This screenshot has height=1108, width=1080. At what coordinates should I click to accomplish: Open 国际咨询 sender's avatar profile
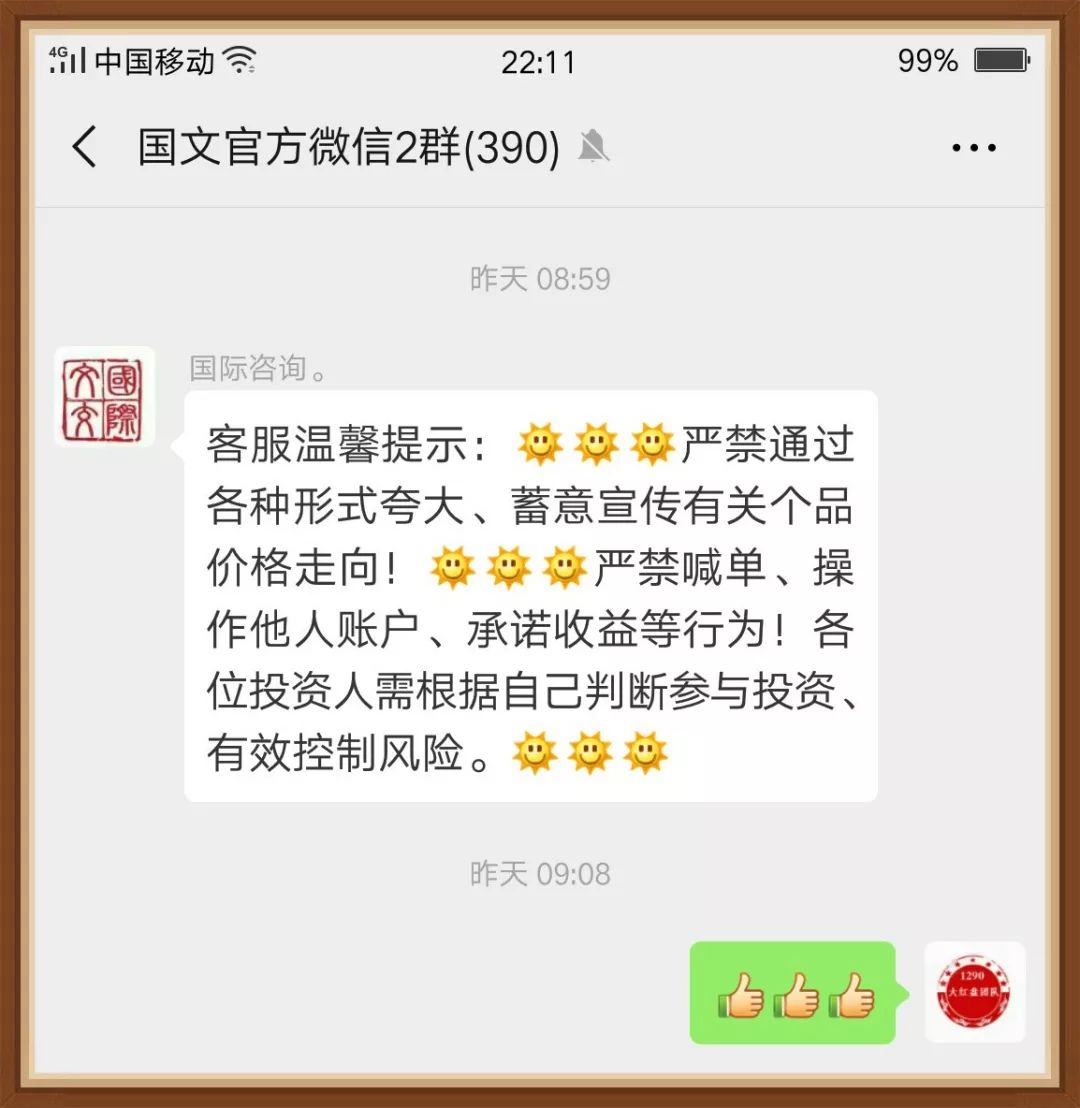(104, 397)
